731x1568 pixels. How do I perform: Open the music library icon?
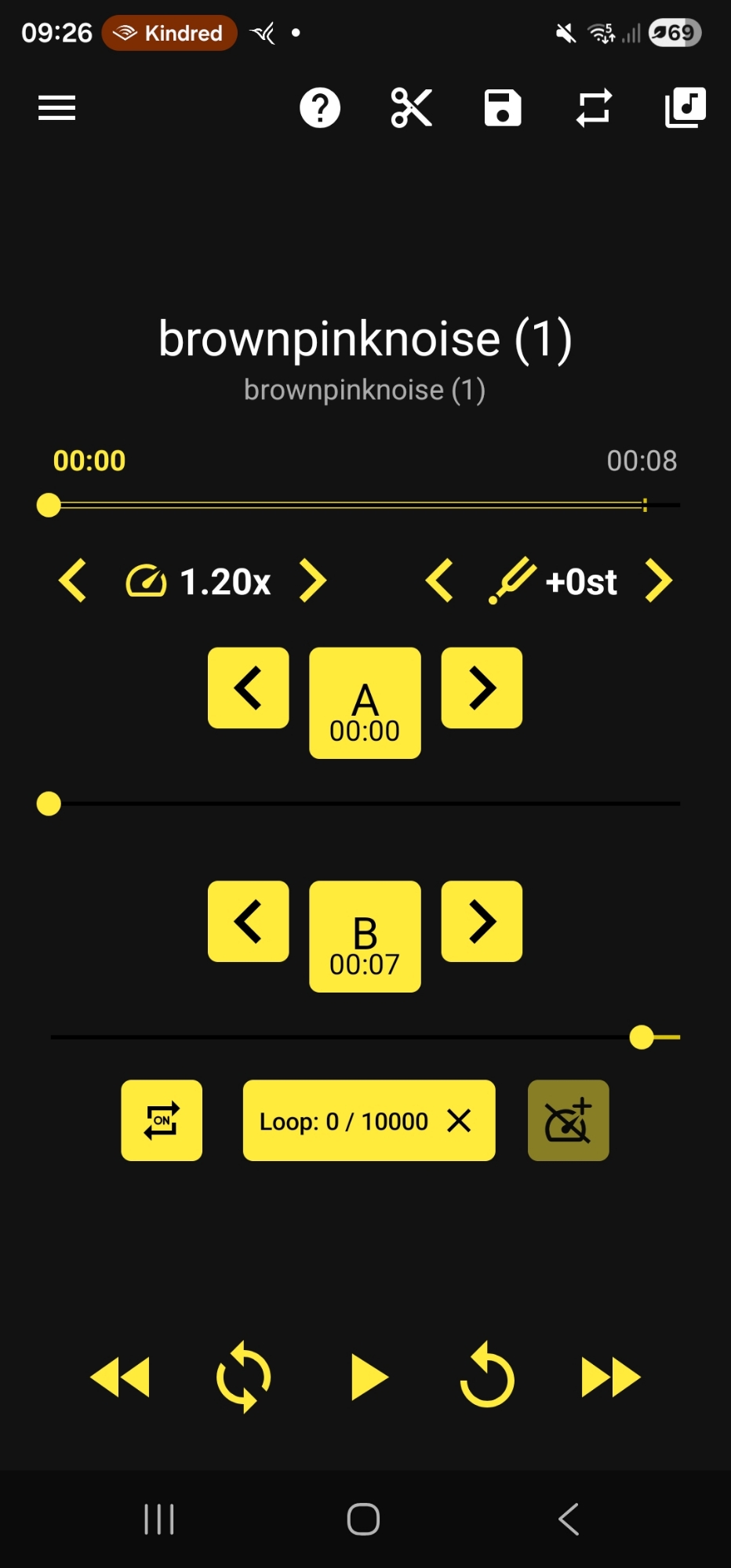(x=685, y=108)
